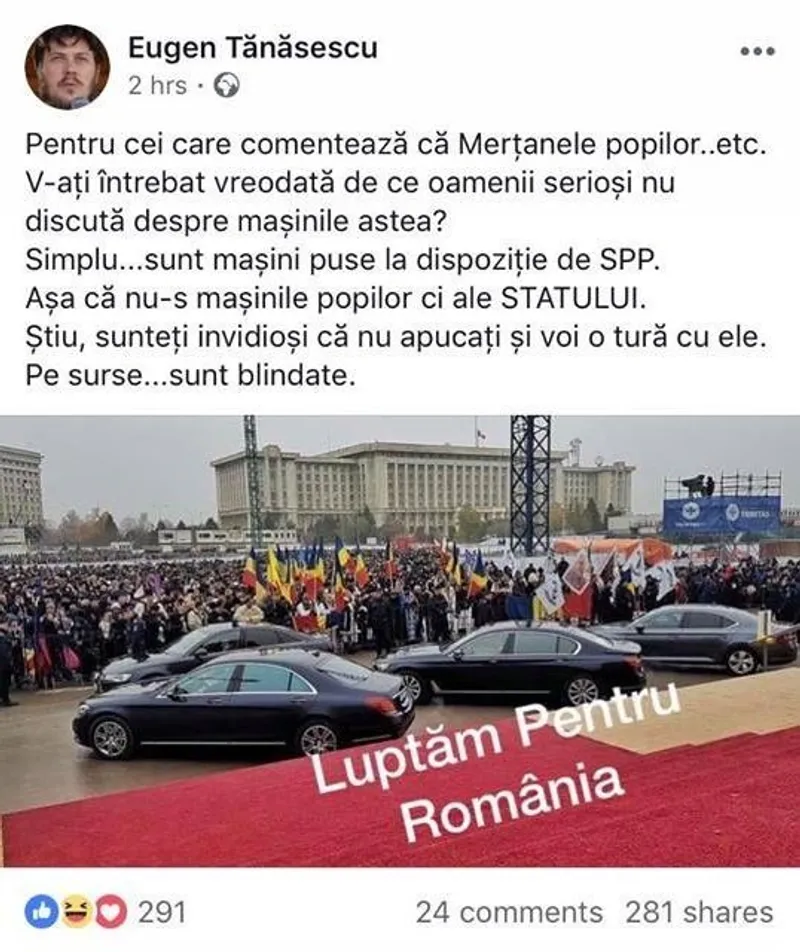This screenshot has width=800, height=952.
Task: Open the 24 comments
Action: pyautogui.click(x=508, y=912)
